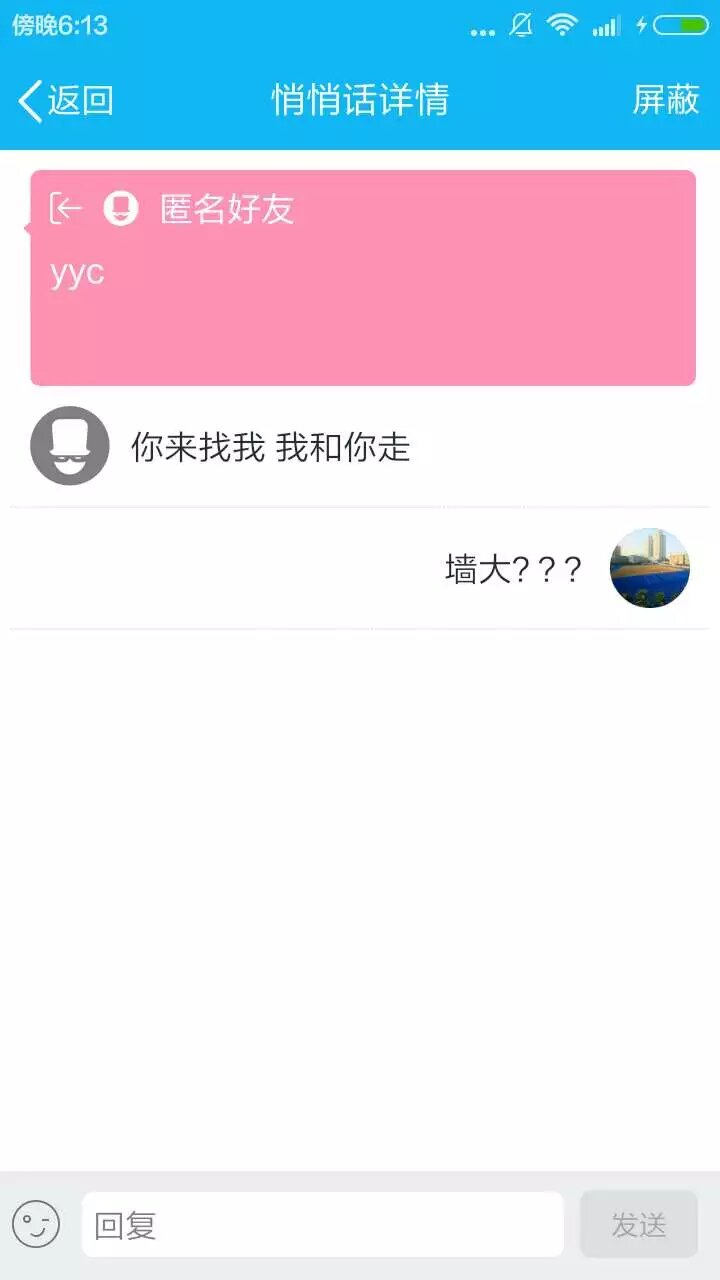
Task: Send the reply with 发送 button
Action: tap(638, 1224)
